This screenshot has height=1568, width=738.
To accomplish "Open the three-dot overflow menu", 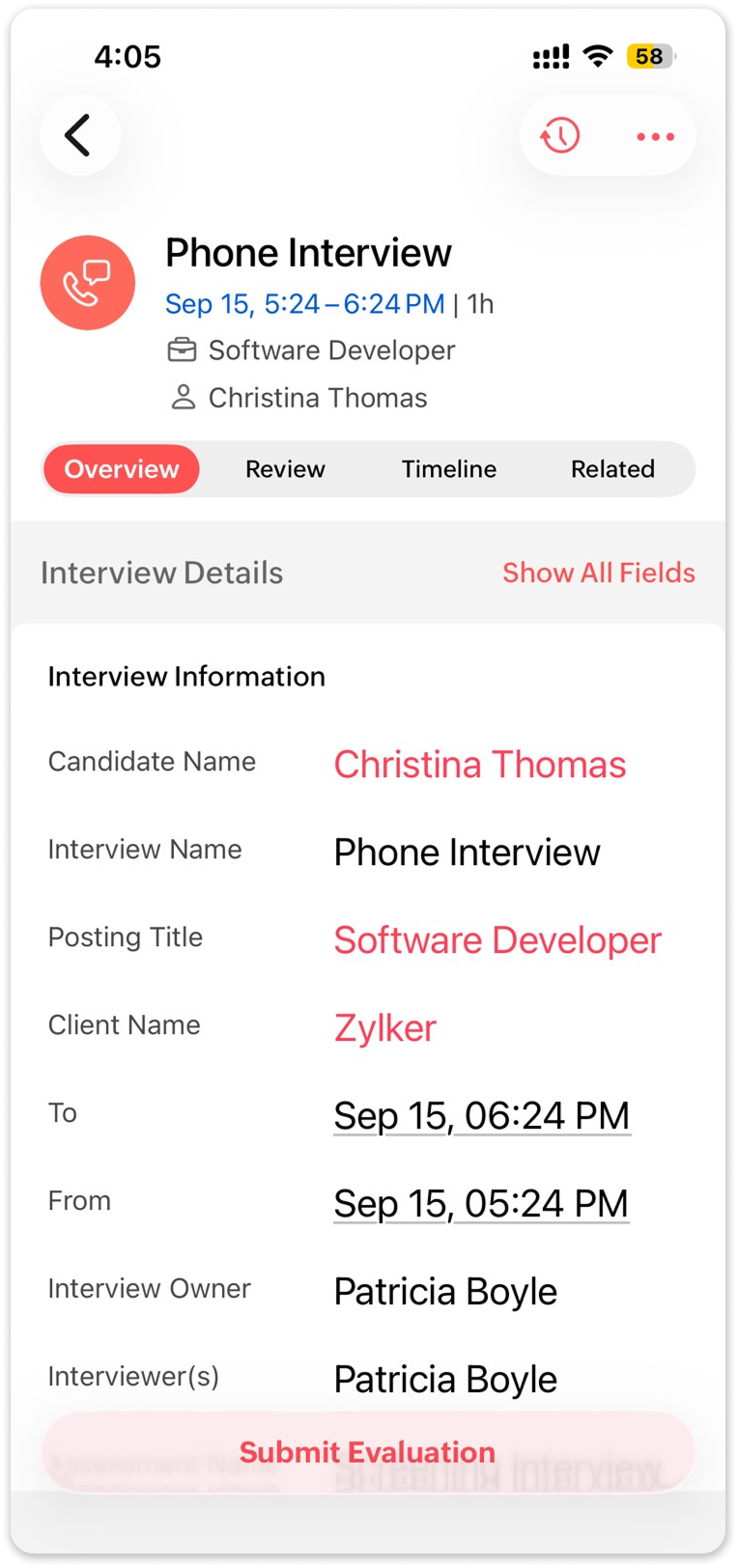I will coord(655,136).
